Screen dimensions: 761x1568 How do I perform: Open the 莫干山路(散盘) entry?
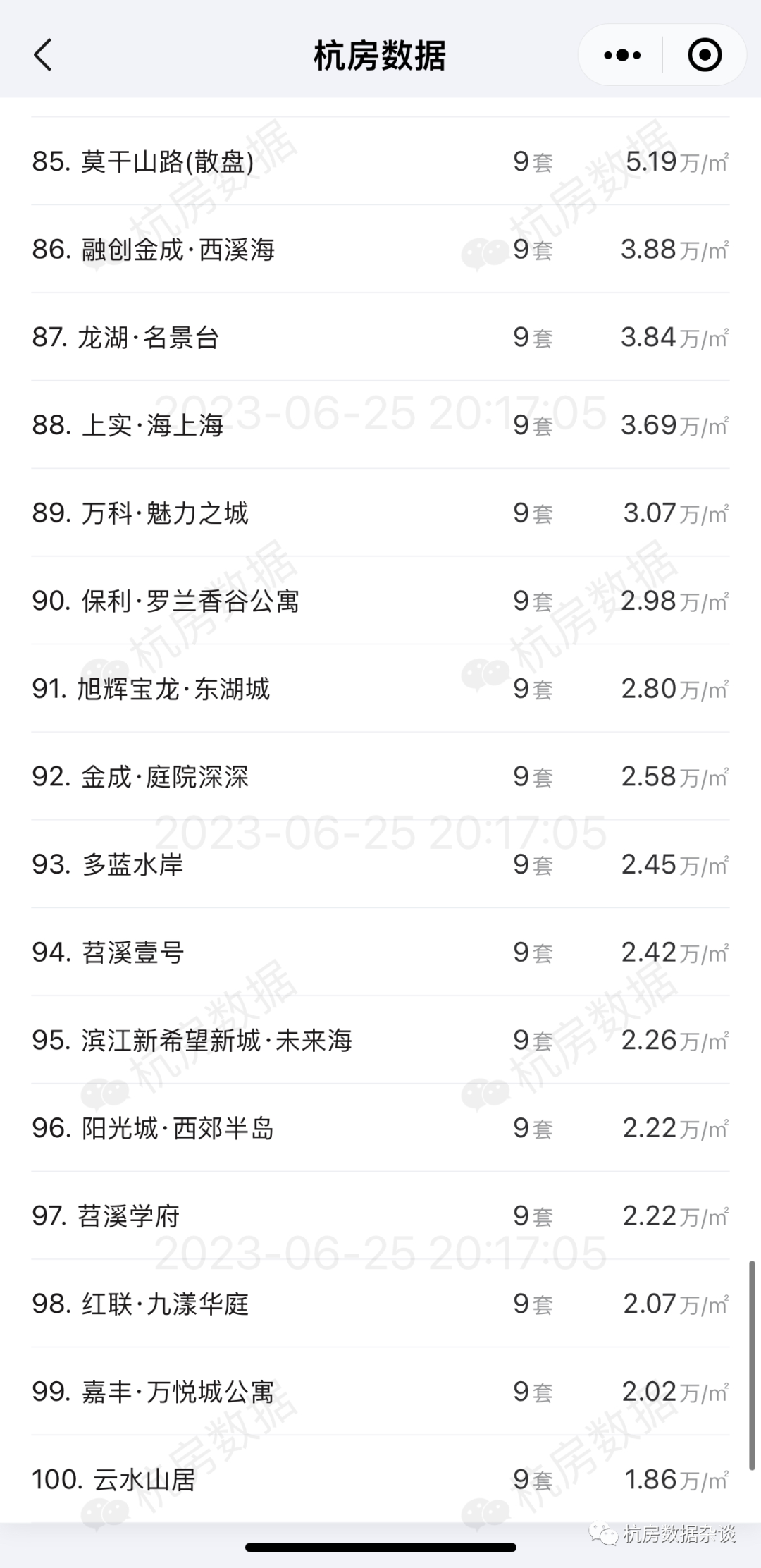(x=380, y=161)
